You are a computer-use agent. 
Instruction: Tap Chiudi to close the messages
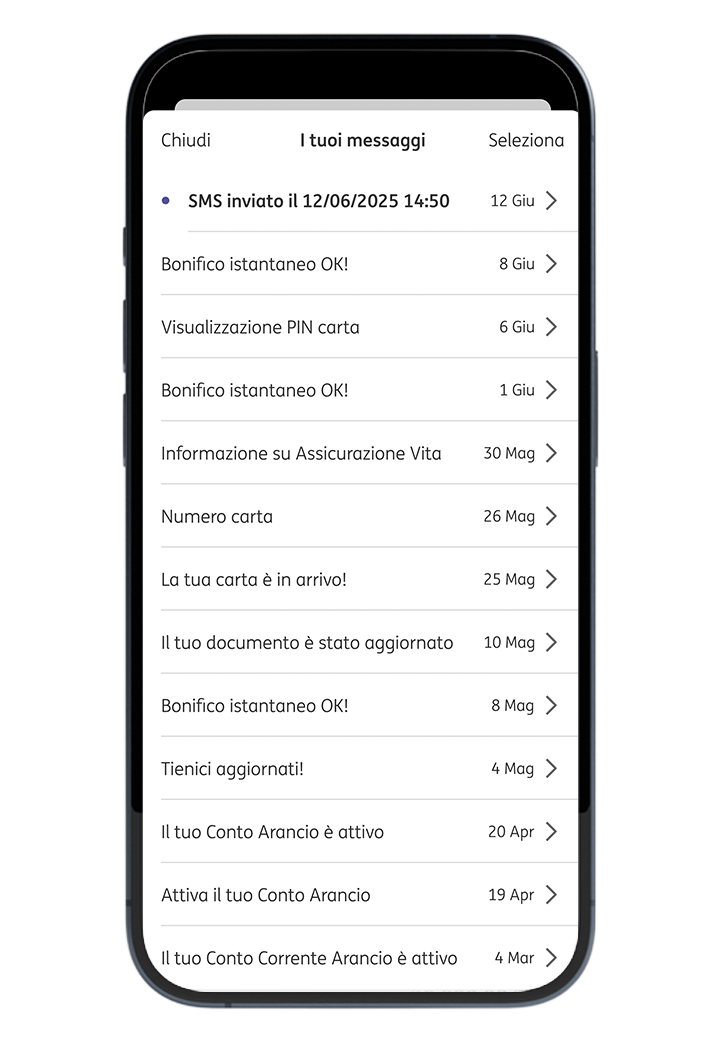coord(186,141)
